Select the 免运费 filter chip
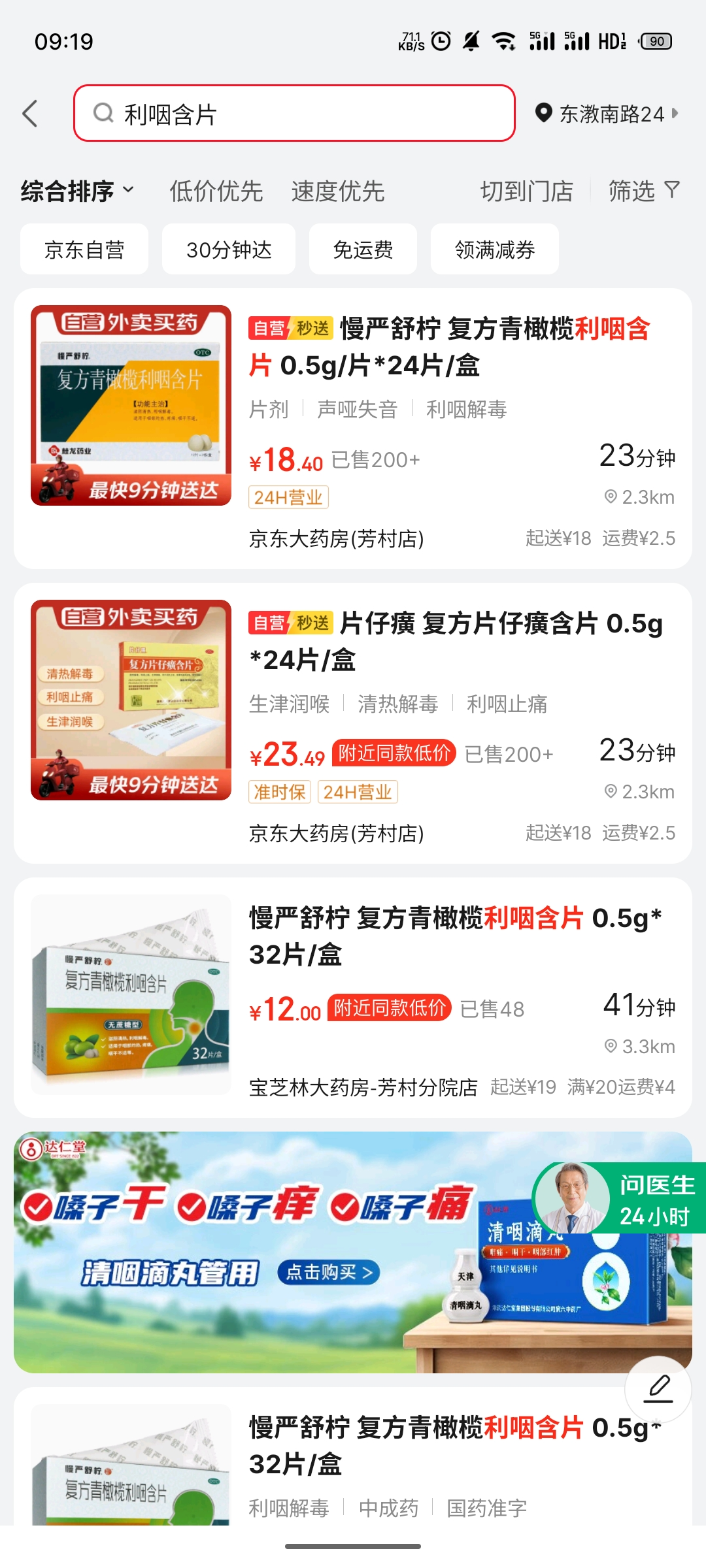This screenshot has width=706, height=1568. 363,250
